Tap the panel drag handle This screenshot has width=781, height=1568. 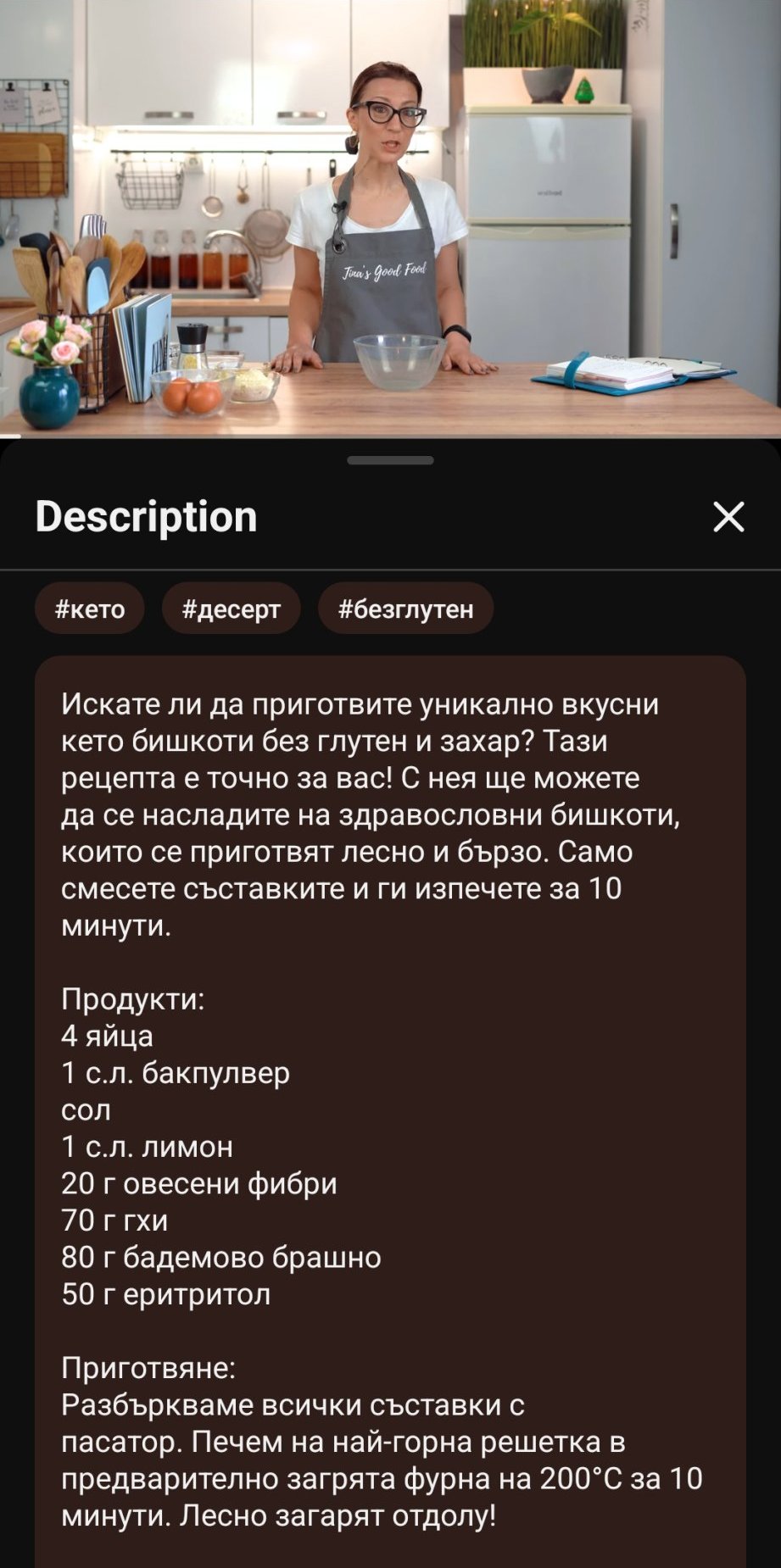tap(390, 460)
